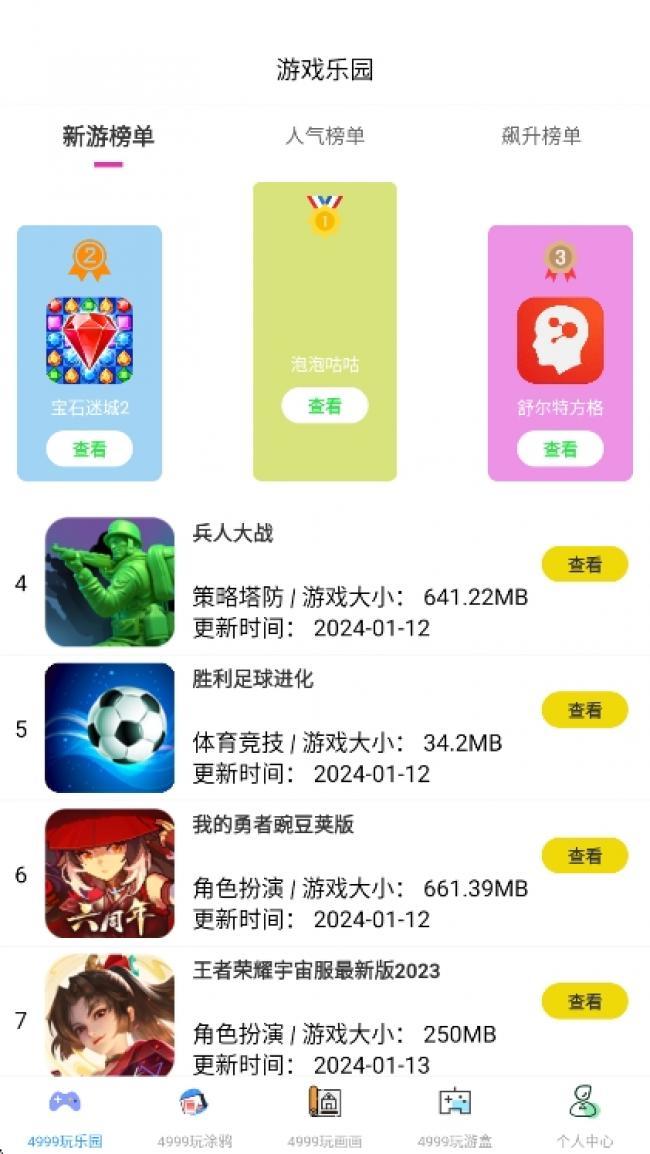This screenshot has width=650, height=1154.
Task: Open the 4999玩乐园 tab
Action: click(x=65, y=1117)
